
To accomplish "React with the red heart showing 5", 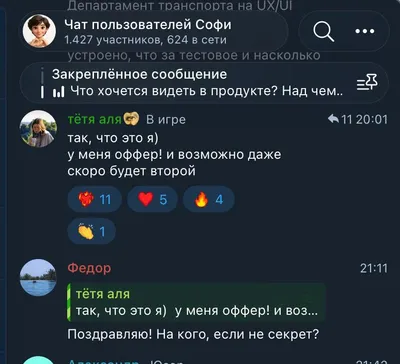I will (x=152, y=199).
